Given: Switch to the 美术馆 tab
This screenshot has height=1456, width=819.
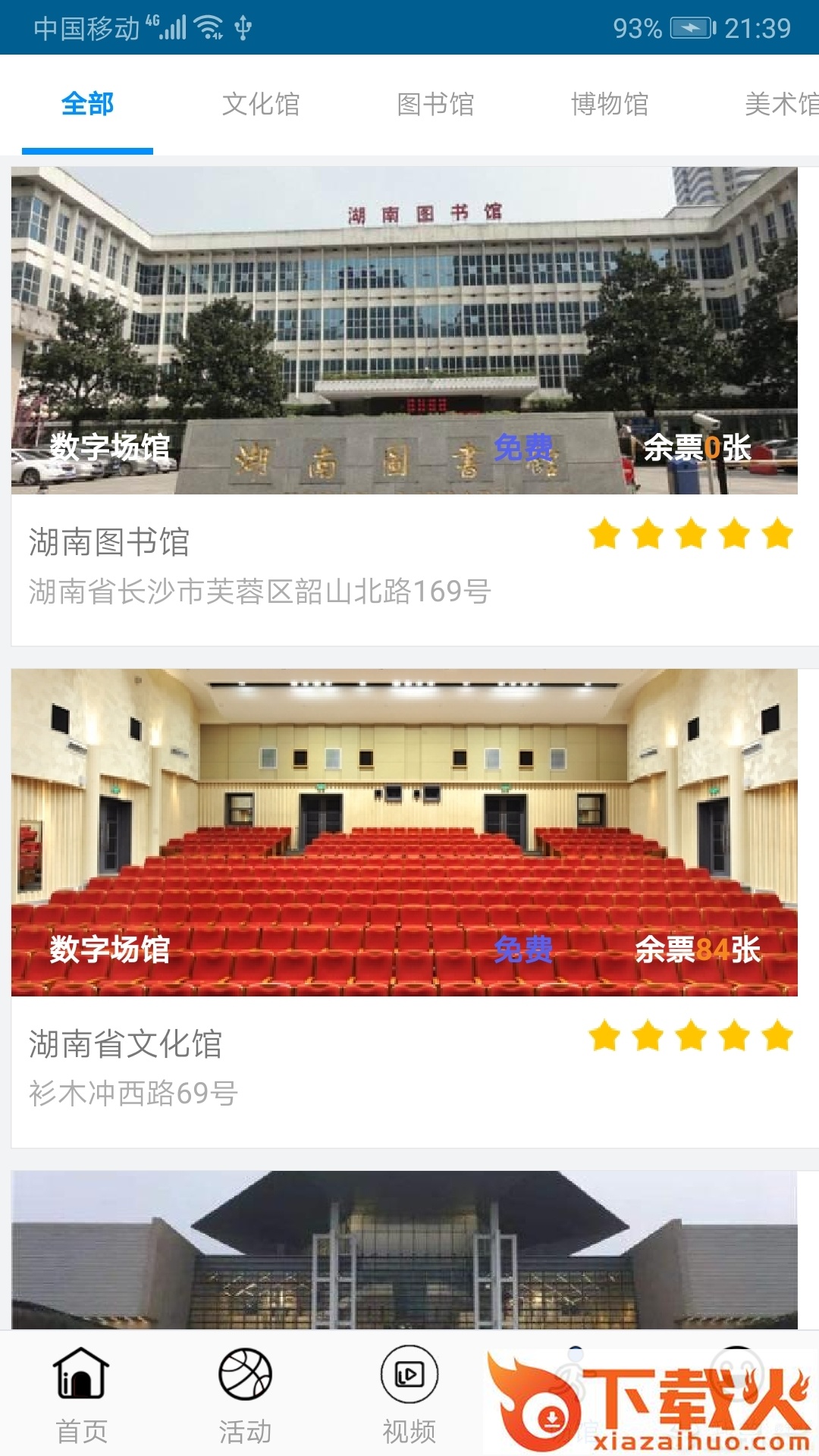Looking at the screenshot, I should [x=781, y=104].
